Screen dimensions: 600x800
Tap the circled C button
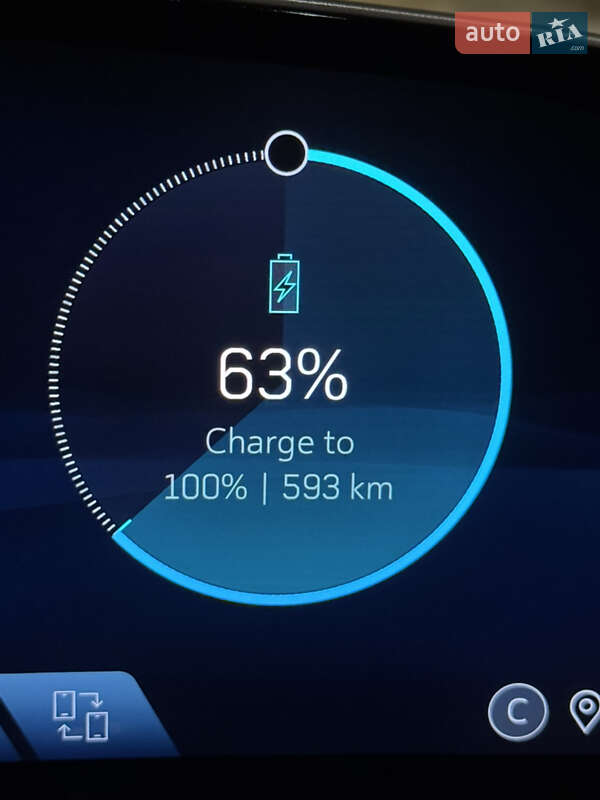pos(518,712)
